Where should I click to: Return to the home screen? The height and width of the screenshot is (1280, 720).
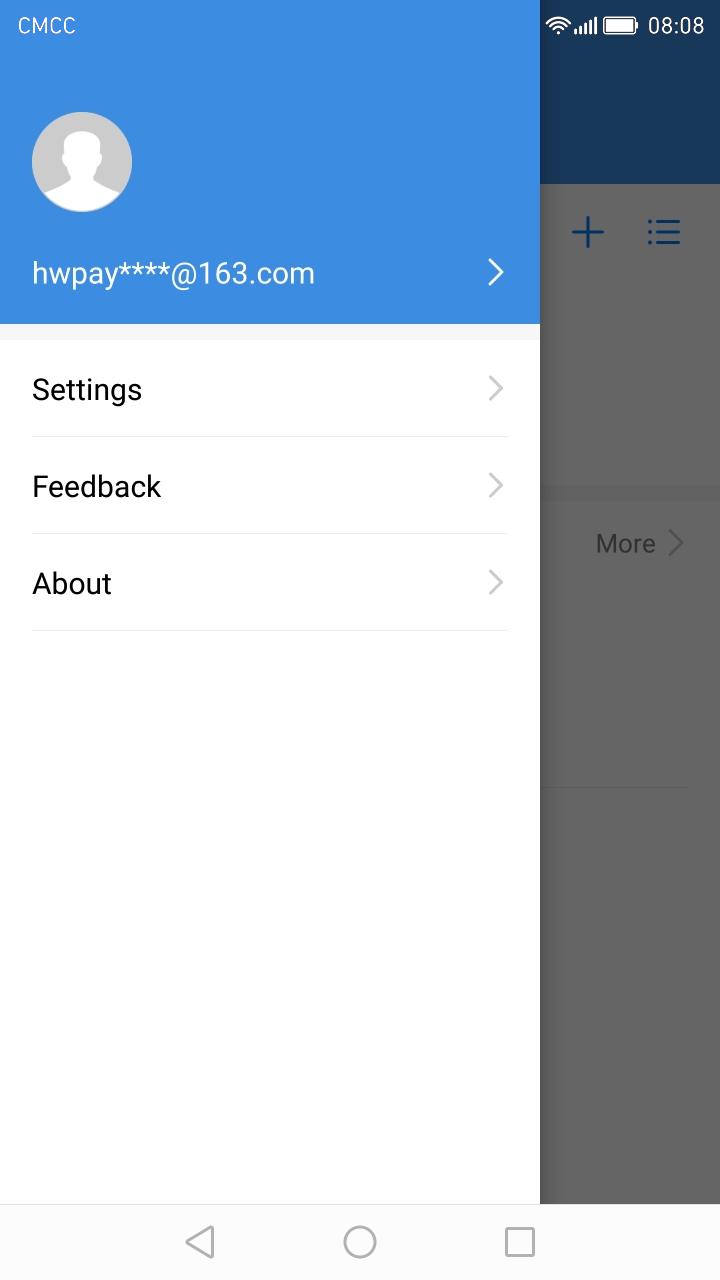360,1242
